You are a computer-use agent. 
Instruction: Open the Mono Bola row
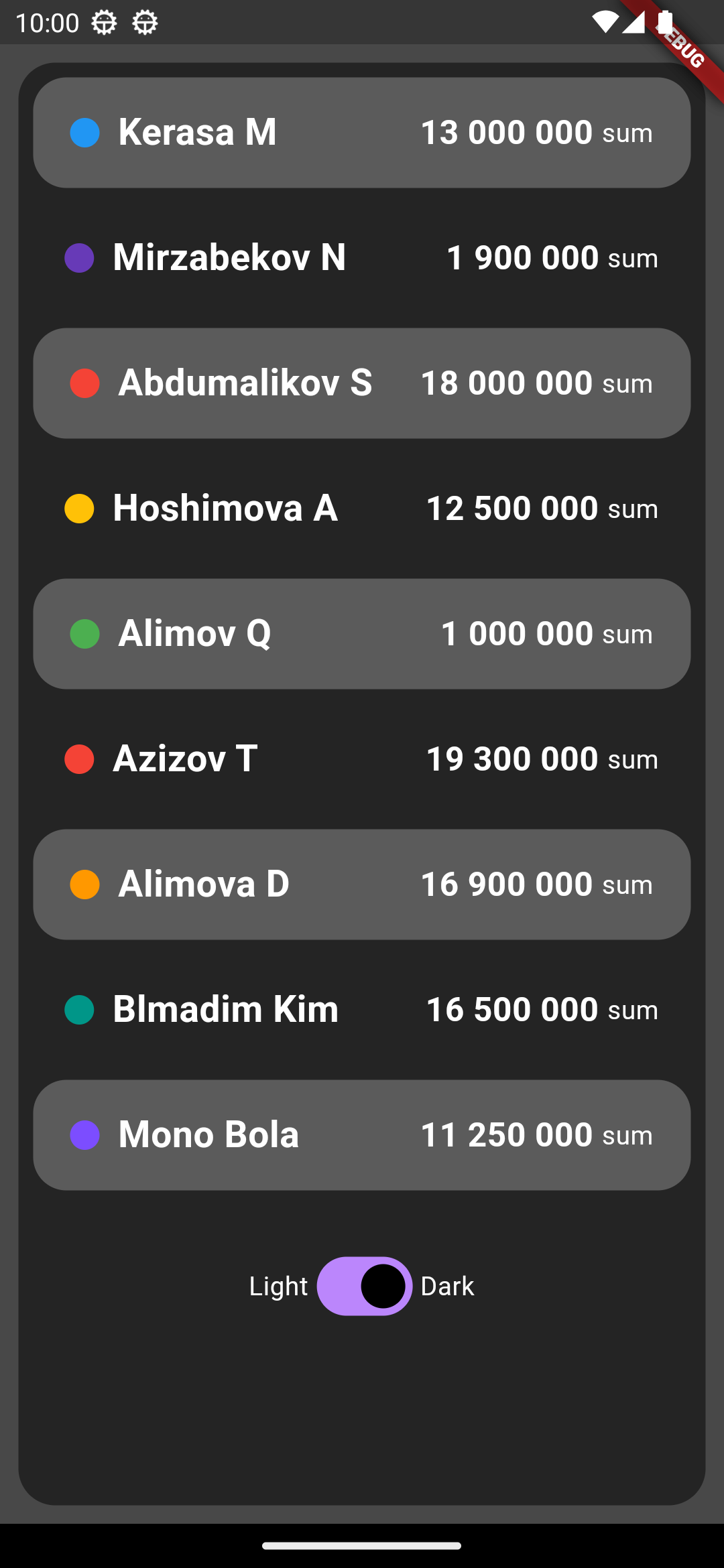[362, 1135]
